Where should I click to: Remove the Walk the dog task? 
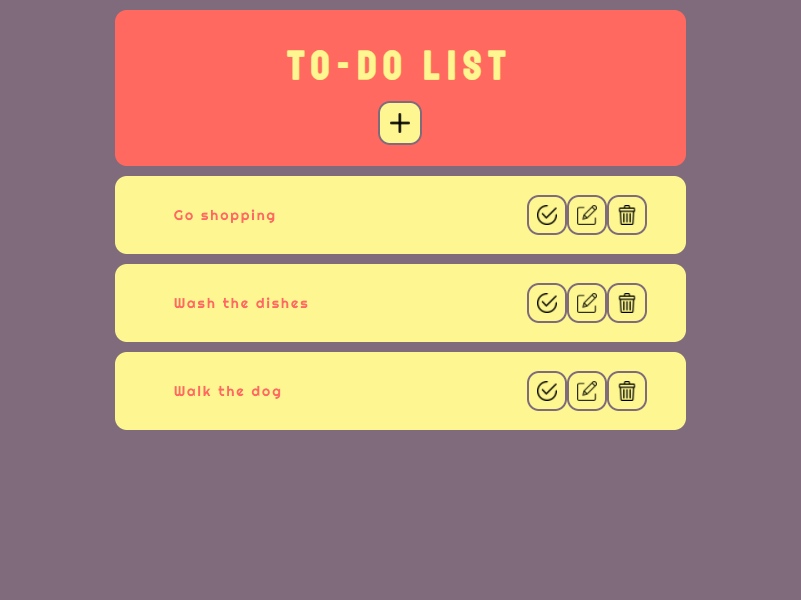(627, 391)
